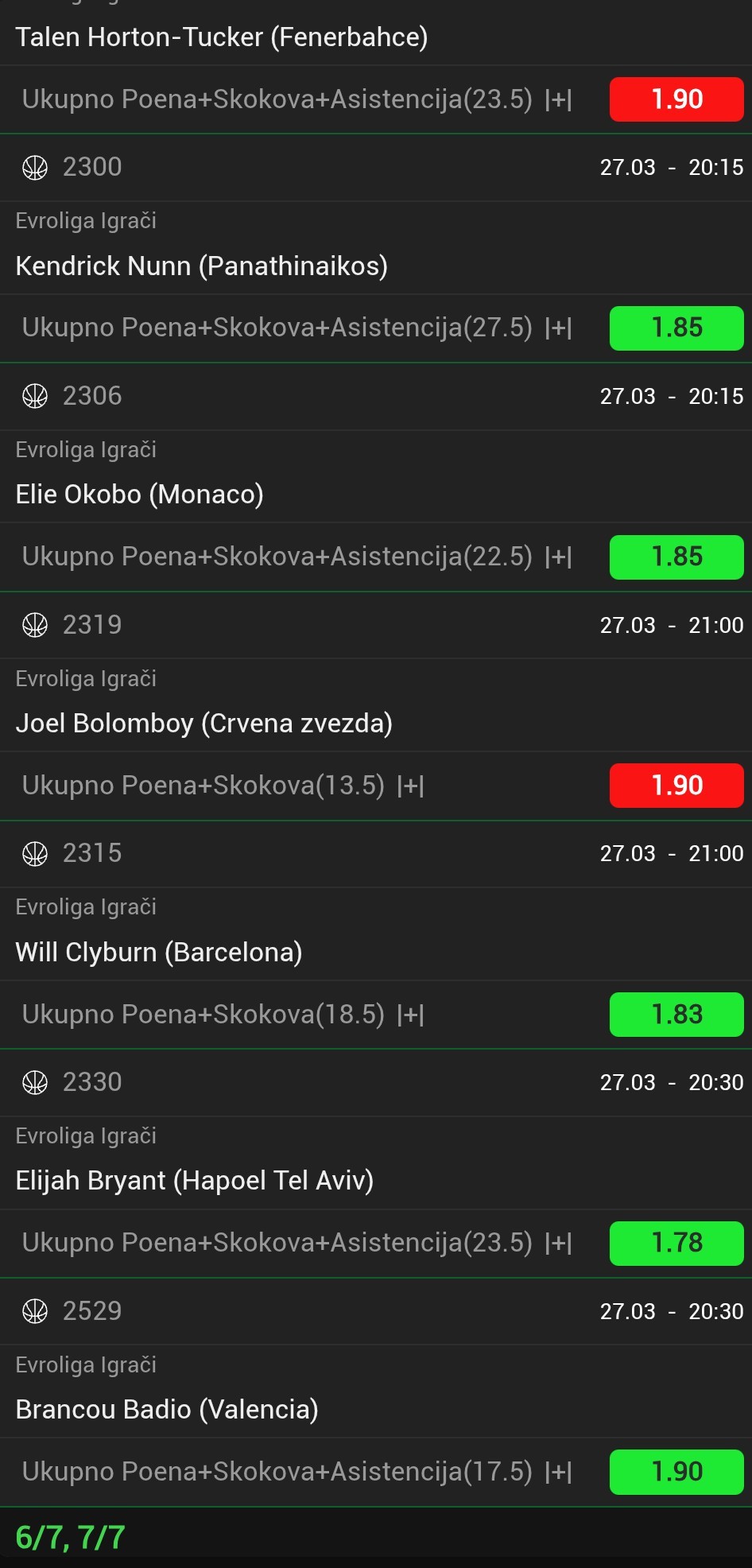Open the Talen Horton-Tucker (Fenerbahce) bet row
The image size is (752, 1568).
pos(222,37)
